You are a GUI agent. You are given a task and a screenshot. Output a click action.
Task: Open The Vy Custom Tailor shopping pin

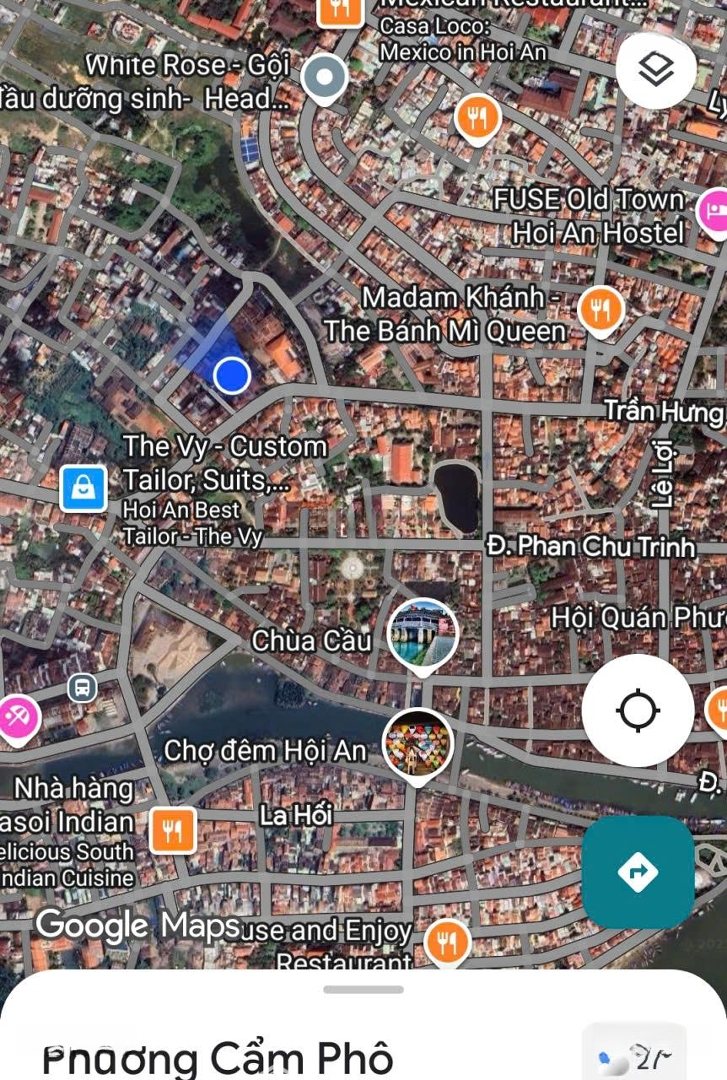(x=83, y=489)
